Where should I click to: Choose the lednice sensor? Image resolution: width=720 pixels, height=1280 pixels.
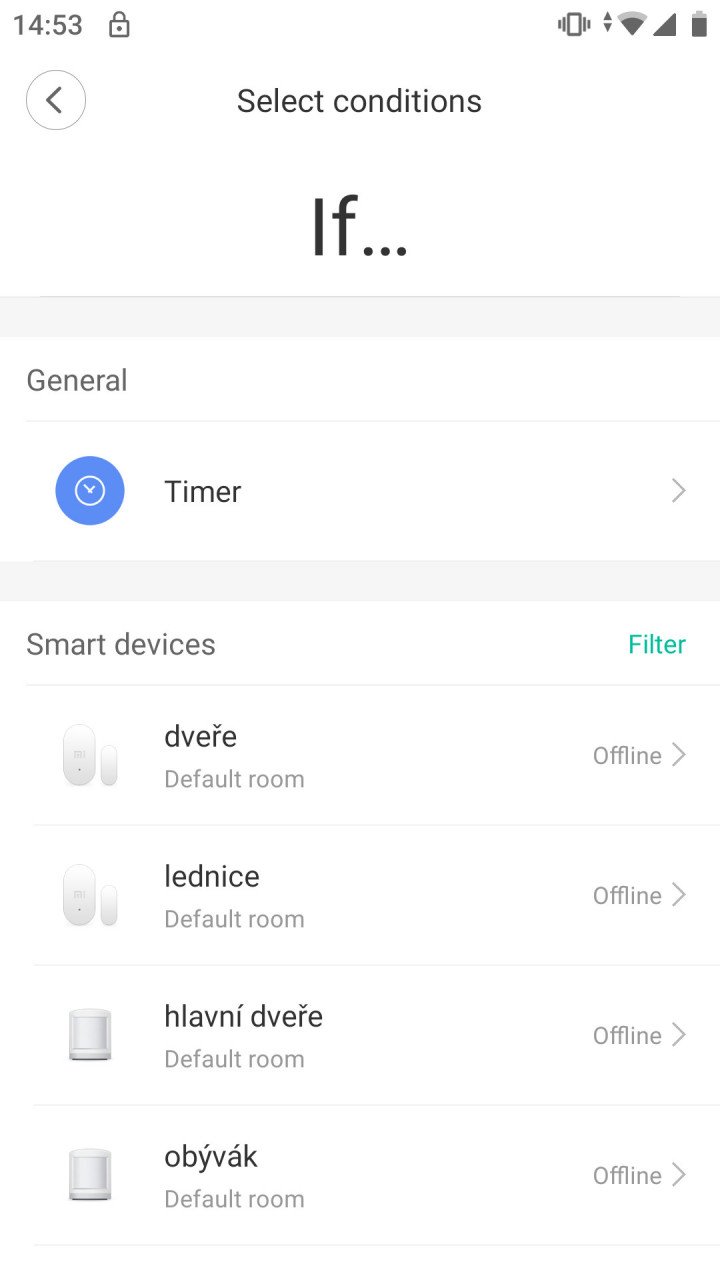[x=360, y=895]
